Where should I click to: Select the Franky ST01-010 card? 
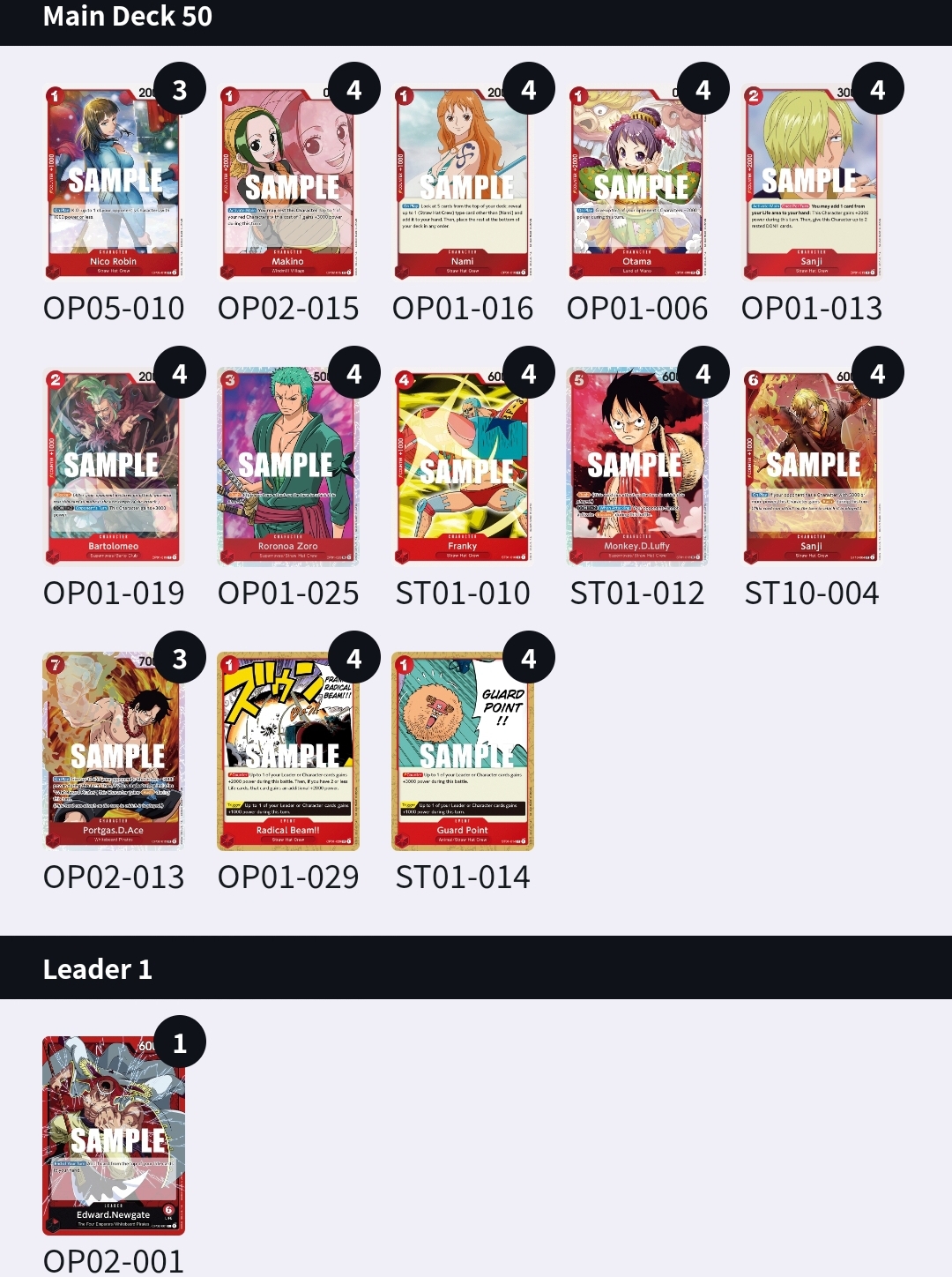[x=462, y=467]
